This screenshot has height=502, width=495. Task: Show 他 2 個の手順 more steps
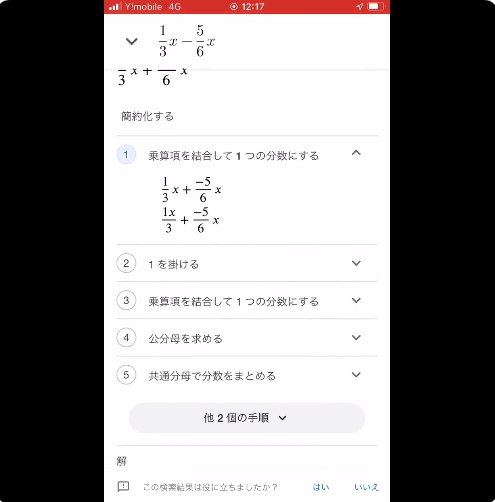(x=247, y=418)
